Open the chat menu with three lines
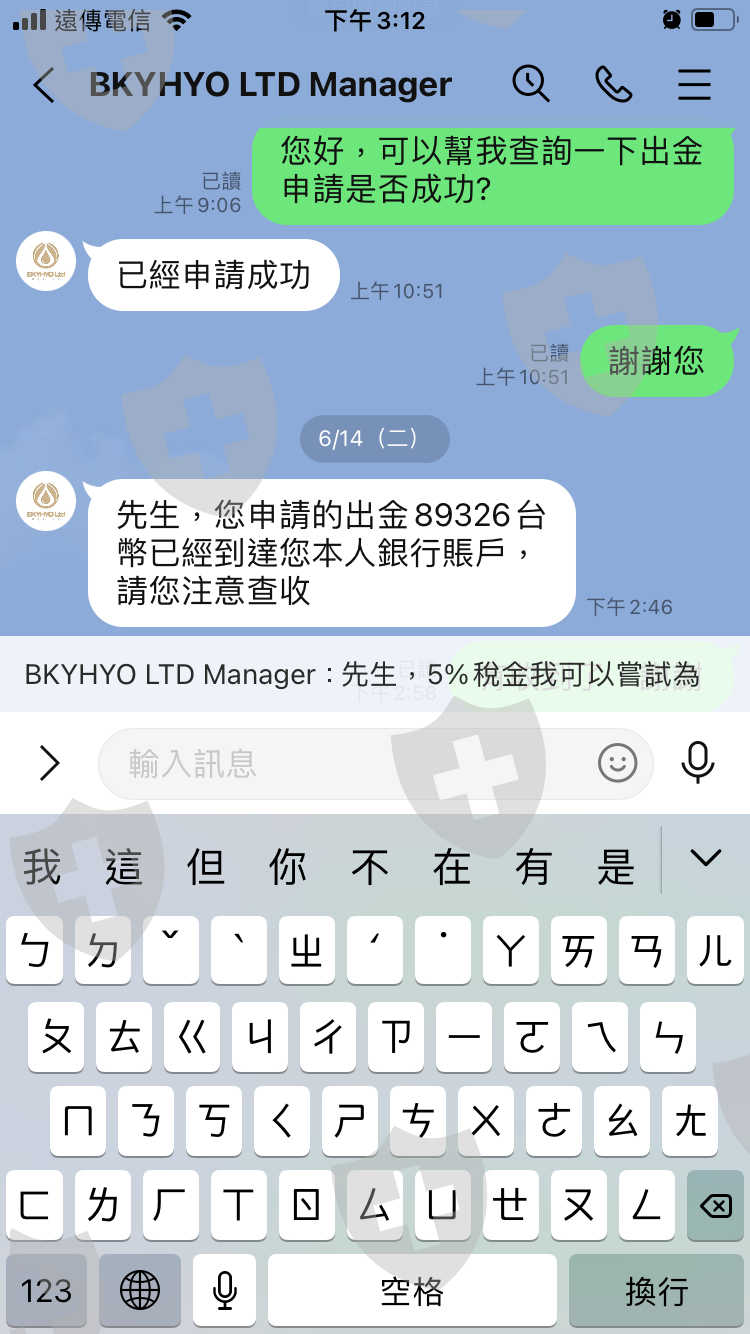 pos(694,85)
